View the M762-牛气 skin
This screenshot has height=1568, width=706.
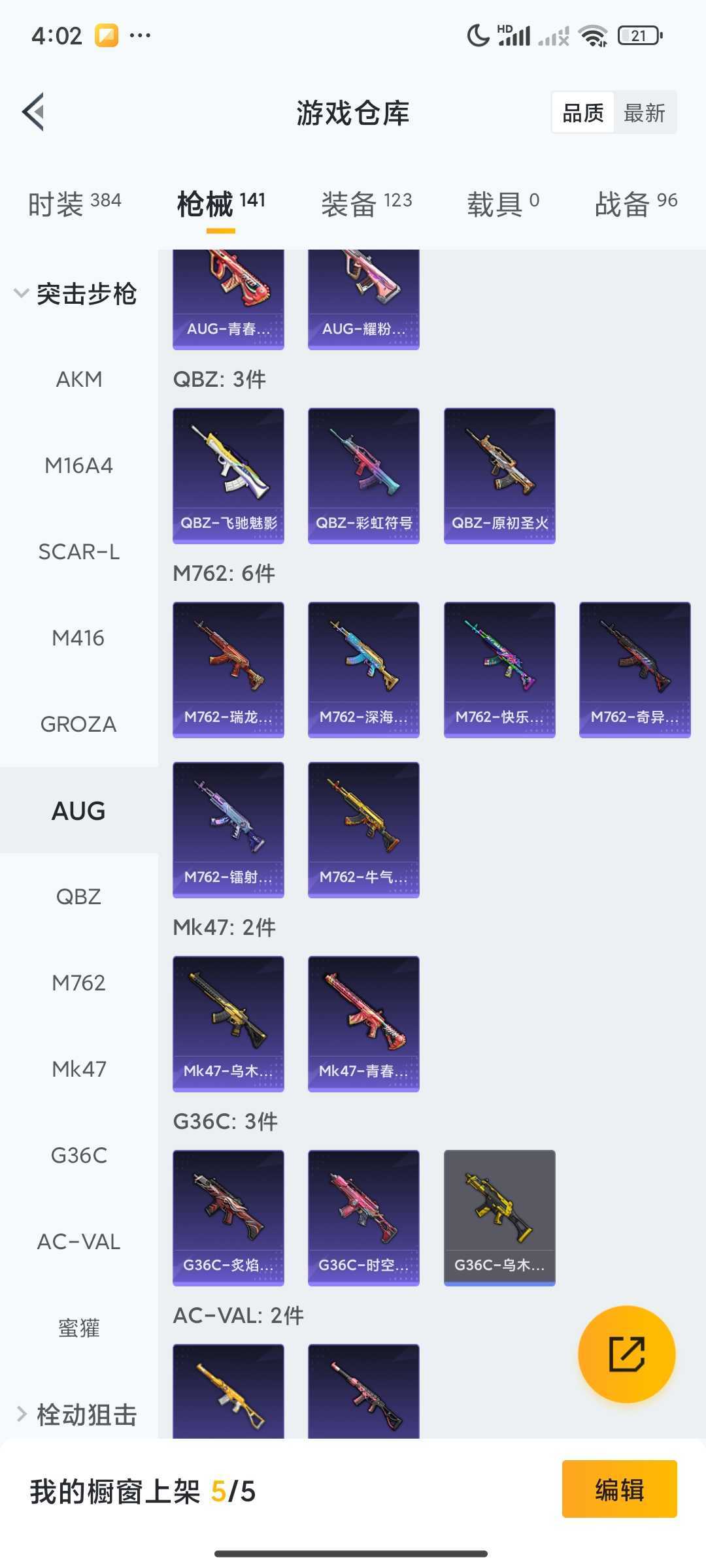click(363, 830)
